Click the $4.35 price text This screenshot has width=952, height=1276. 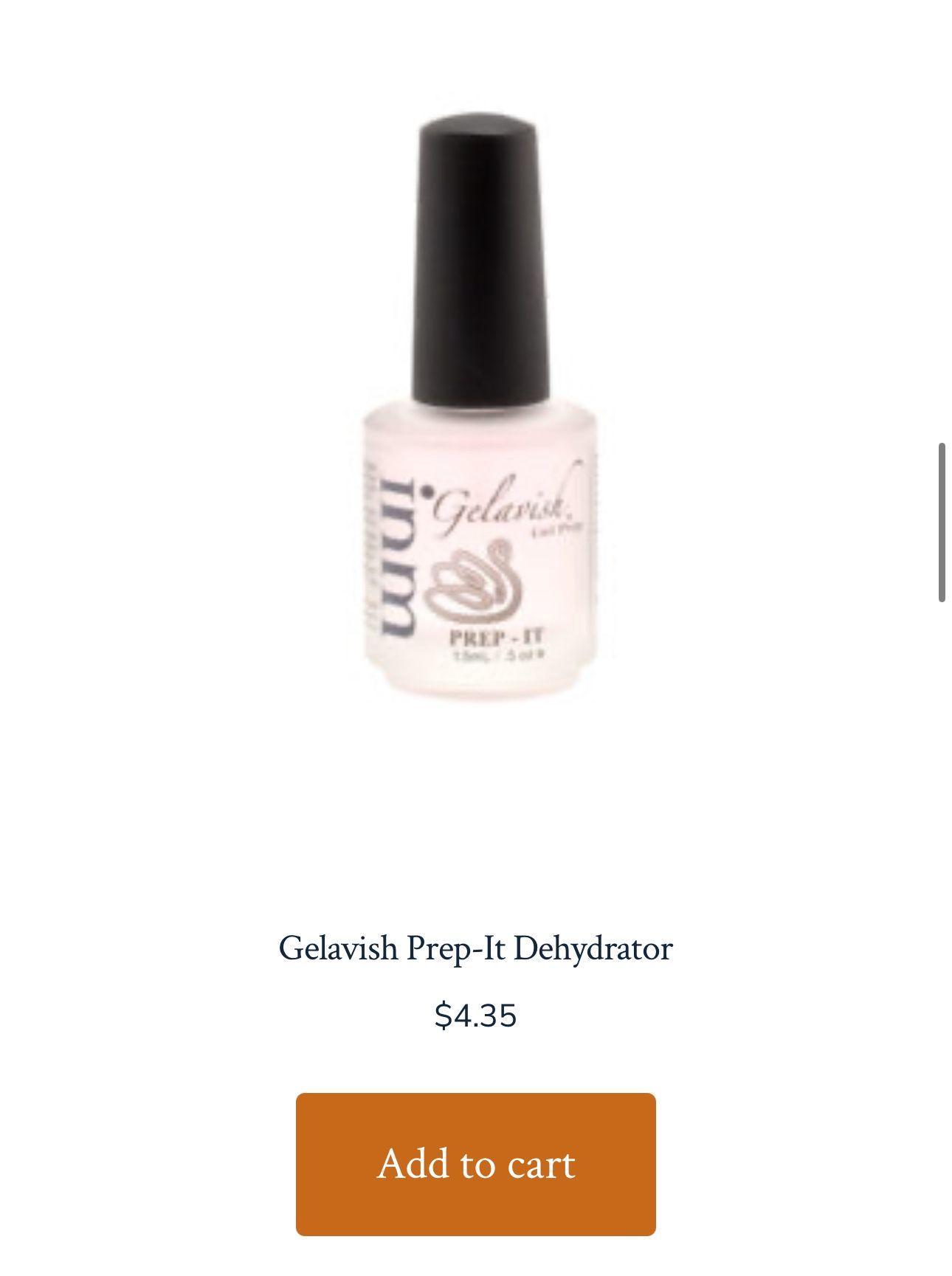click(x=476, y=1013)
